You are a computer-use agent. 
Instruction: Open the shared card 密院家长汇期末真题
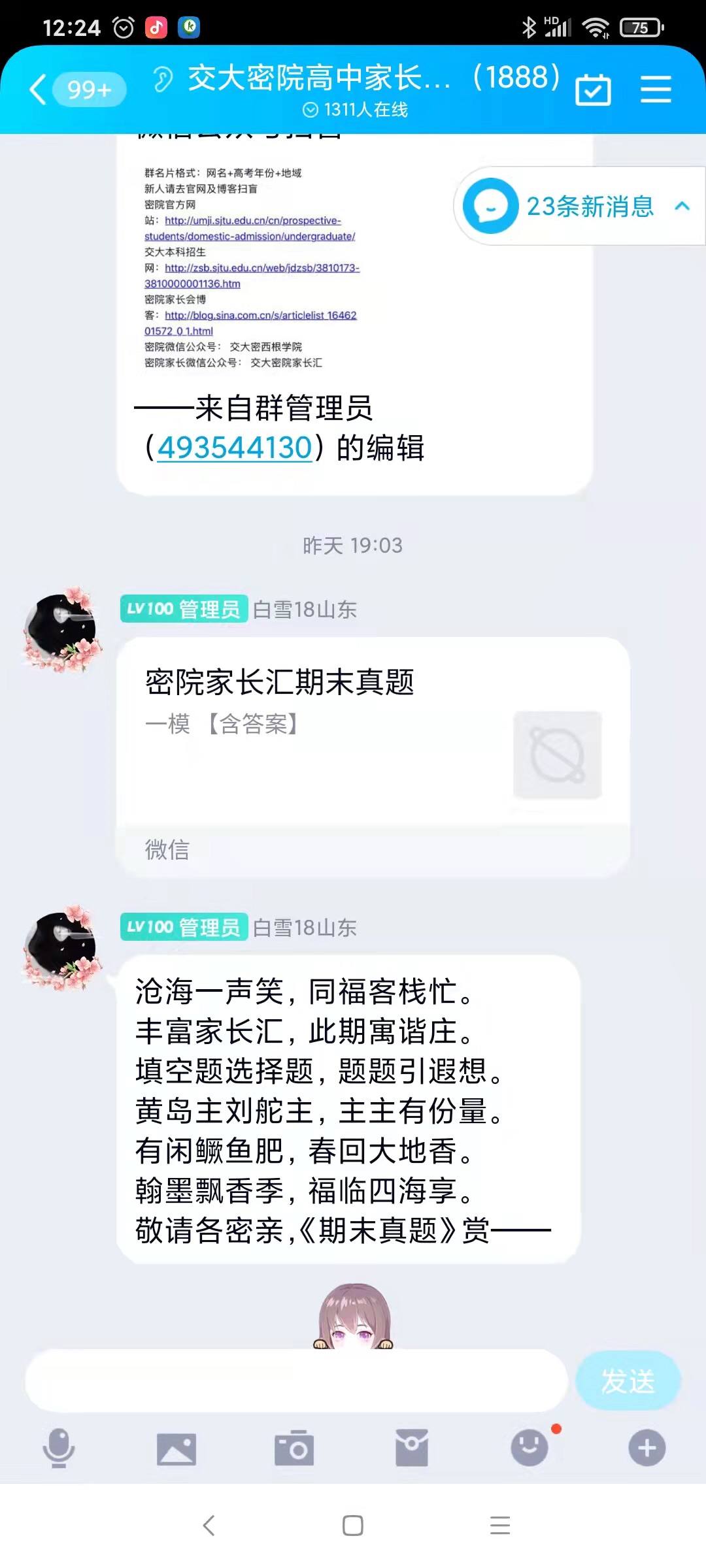click(x=373, y=732)
